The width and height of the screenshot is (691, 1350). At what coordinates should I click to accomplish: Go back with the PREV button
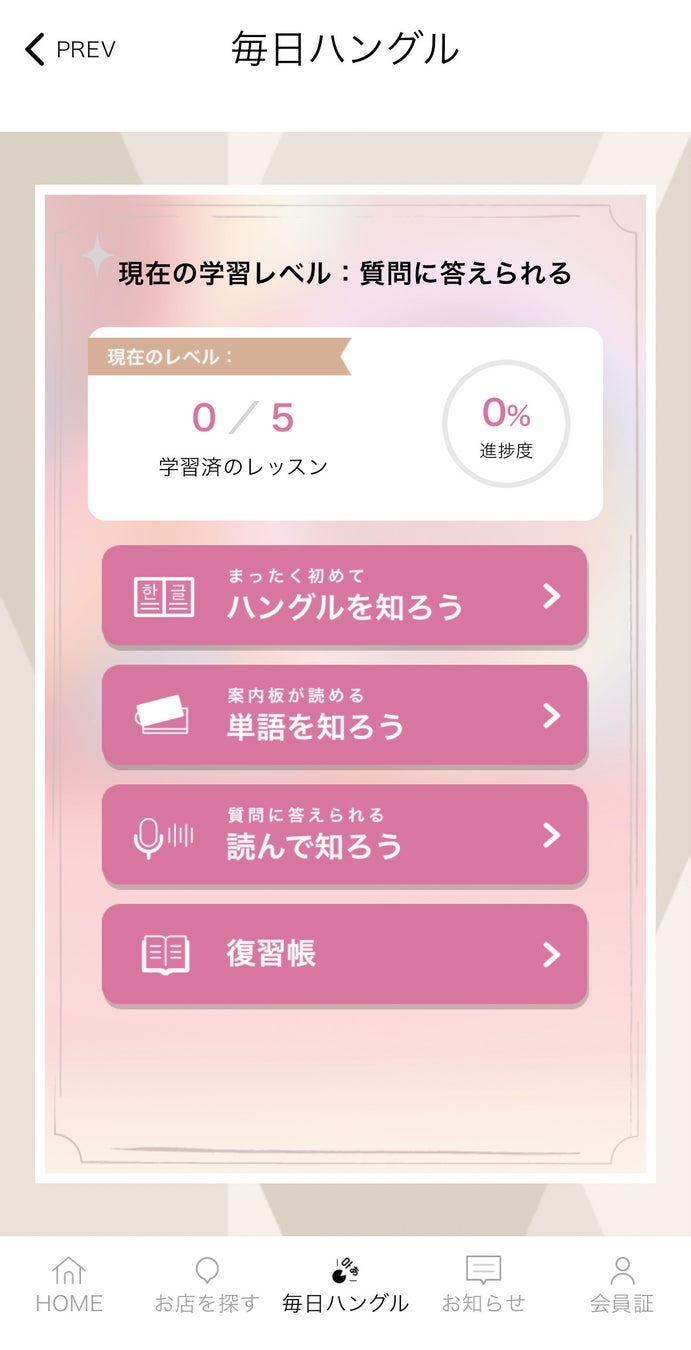[70, 49]
